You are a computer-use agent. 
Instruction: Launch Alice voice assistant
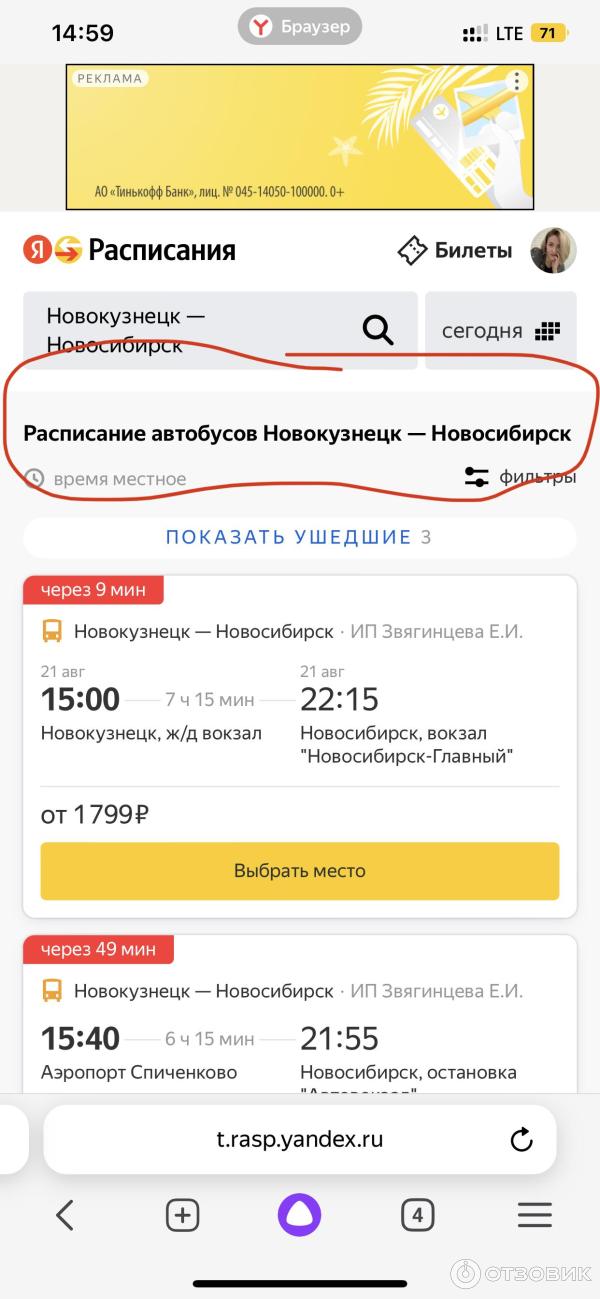(x=300, y=1215)
